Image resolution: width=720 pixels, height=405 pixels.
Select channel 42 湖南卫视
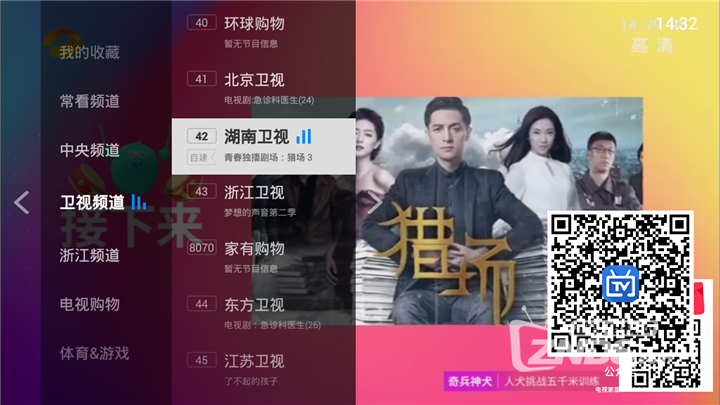click(262, 144)
